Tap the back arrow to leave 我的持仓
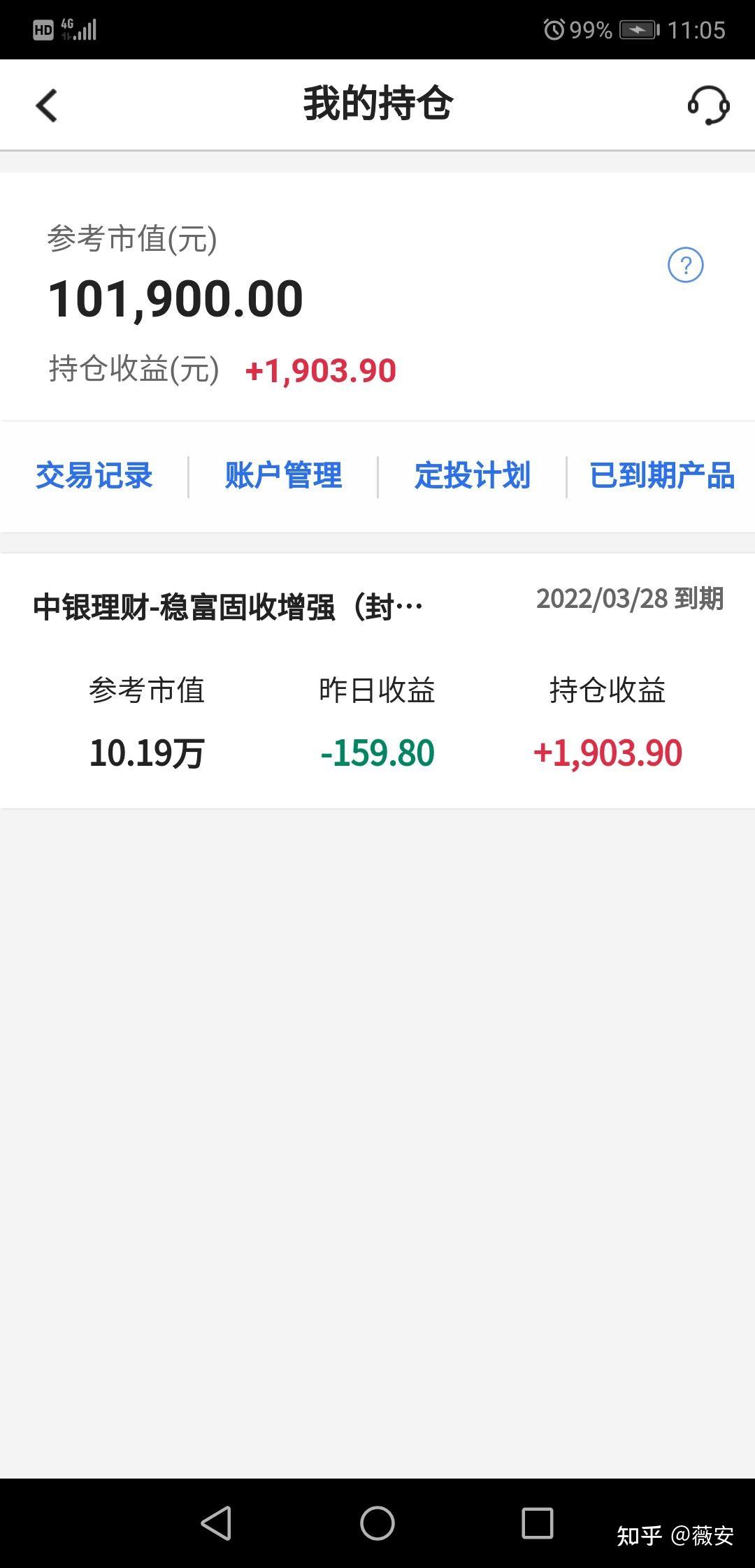 coord(46,105)
